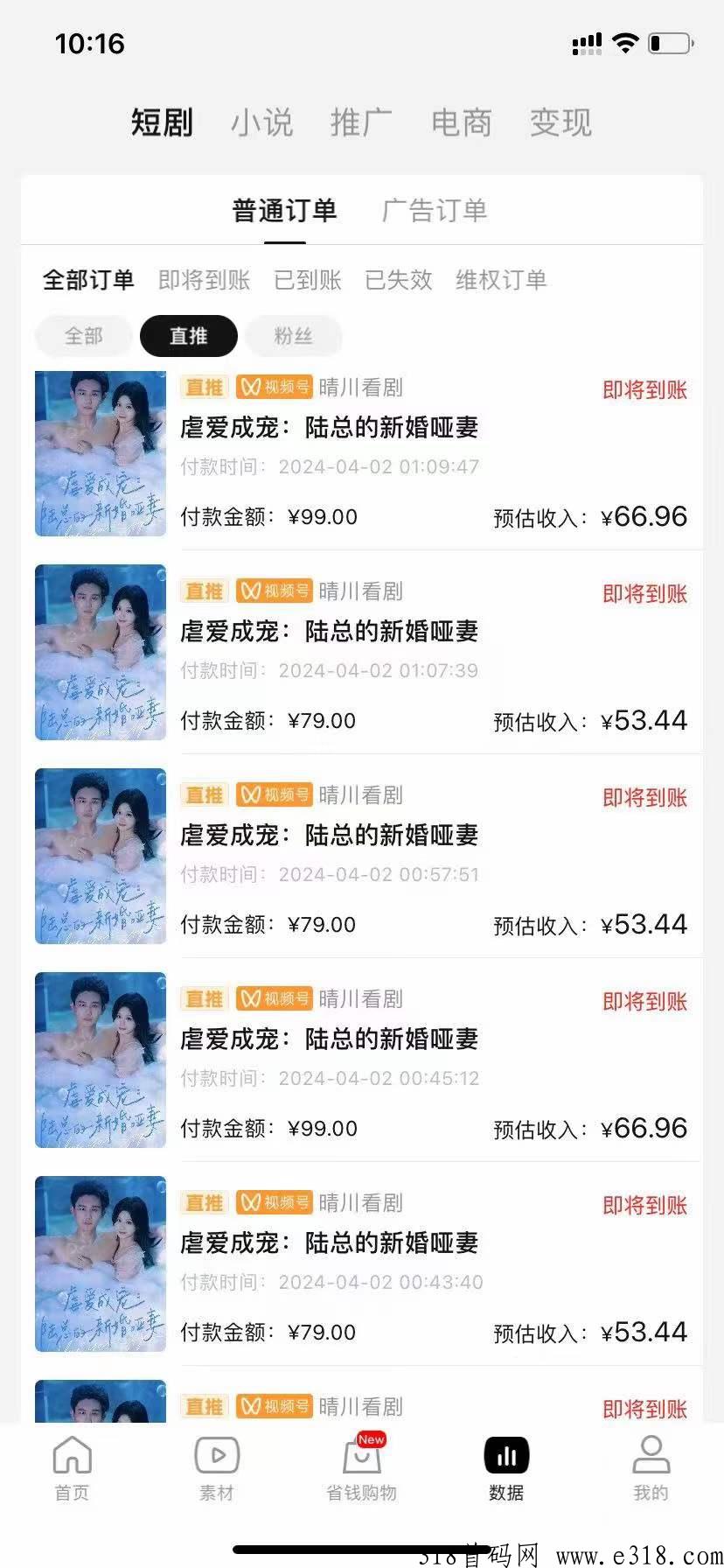Switch to 我的 profile tab

[651, 1469]
